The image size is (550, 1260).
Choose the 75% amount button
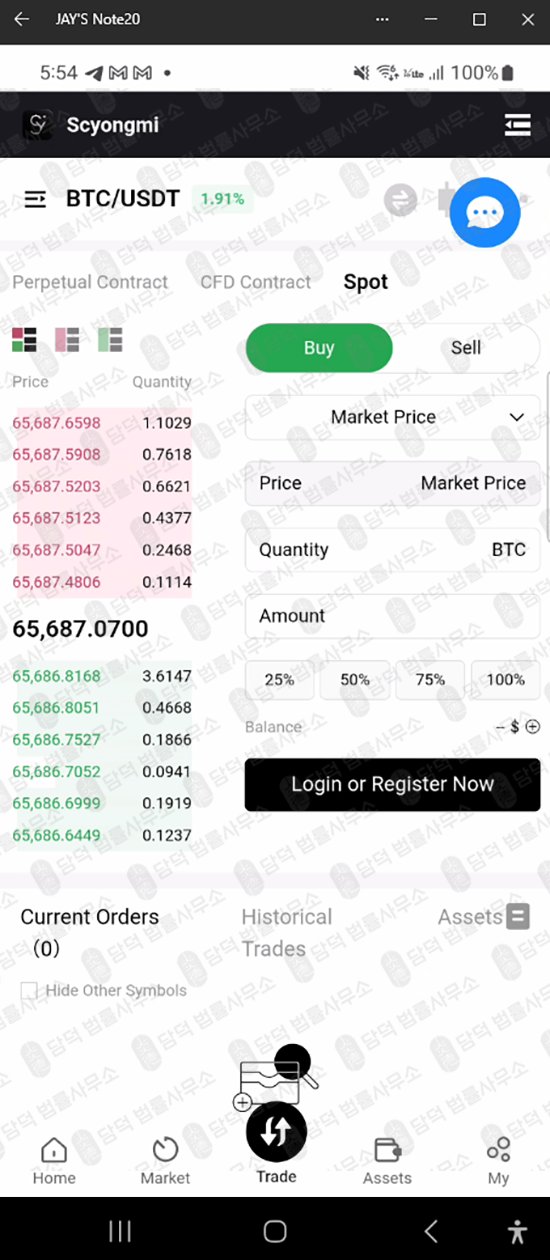[430, 680]
